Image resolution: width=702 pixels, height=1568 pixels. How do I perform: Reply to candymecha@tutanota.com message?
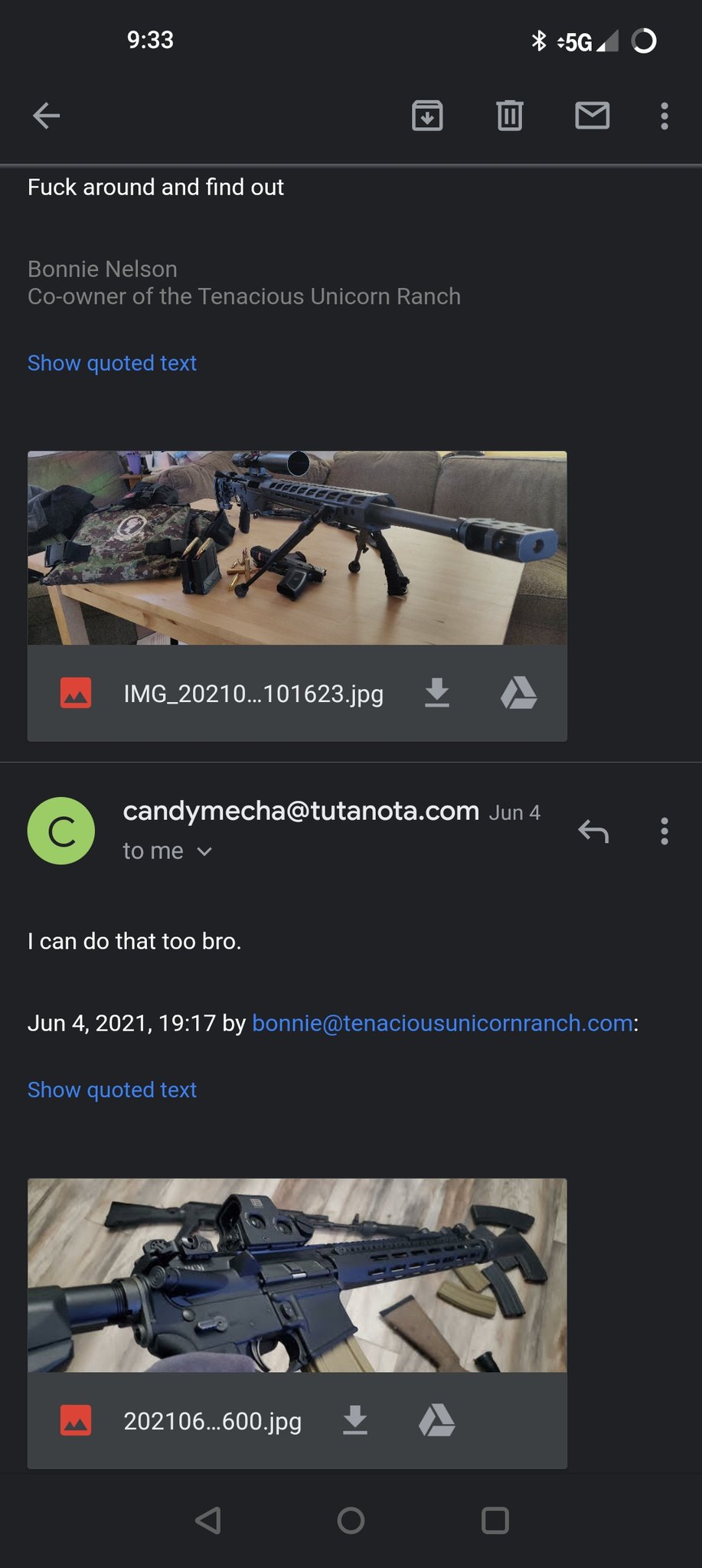click(x=593, y=831)
